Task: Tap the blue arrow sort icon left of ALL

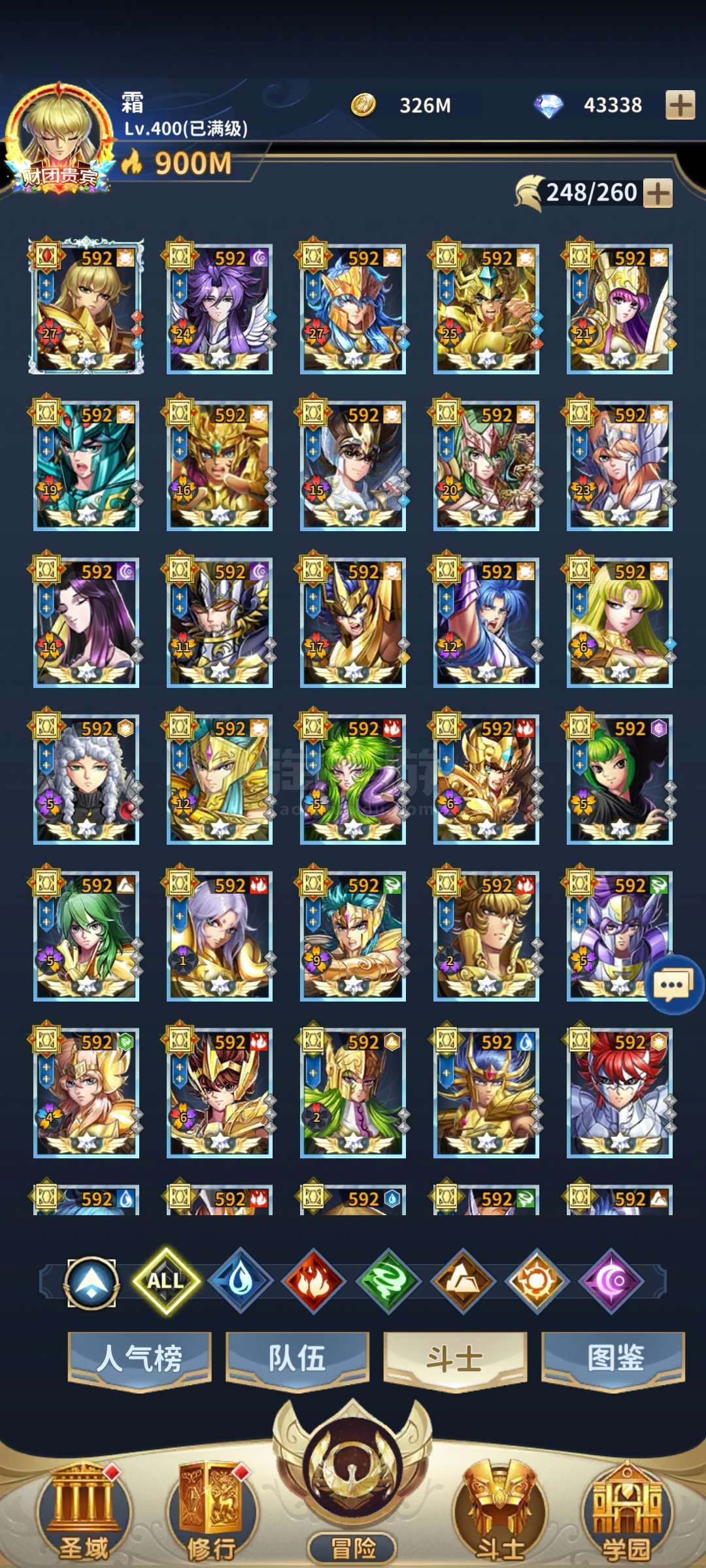Action: coord(92,1282)
